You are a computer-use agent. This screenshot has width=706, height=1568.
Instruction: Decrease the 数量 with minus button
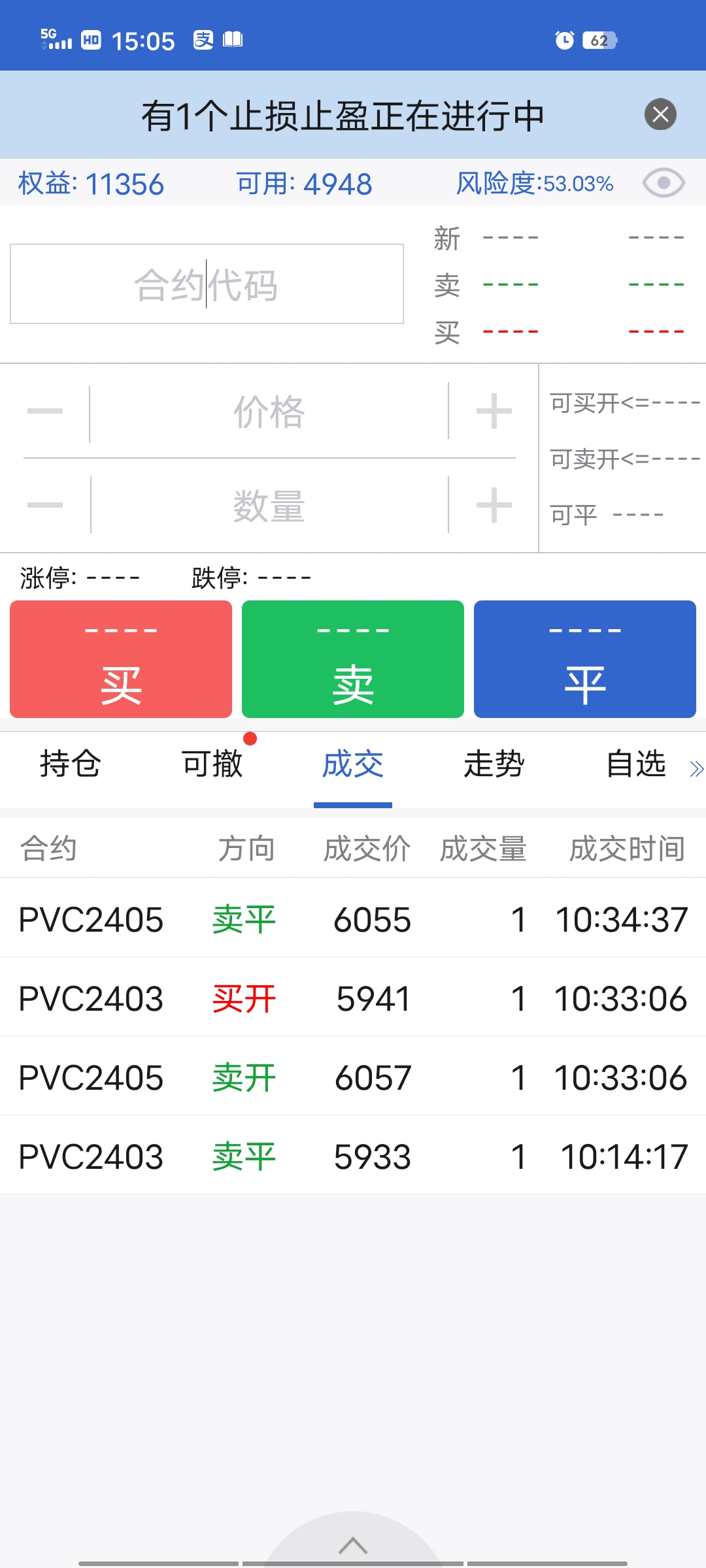click(45, 505)
